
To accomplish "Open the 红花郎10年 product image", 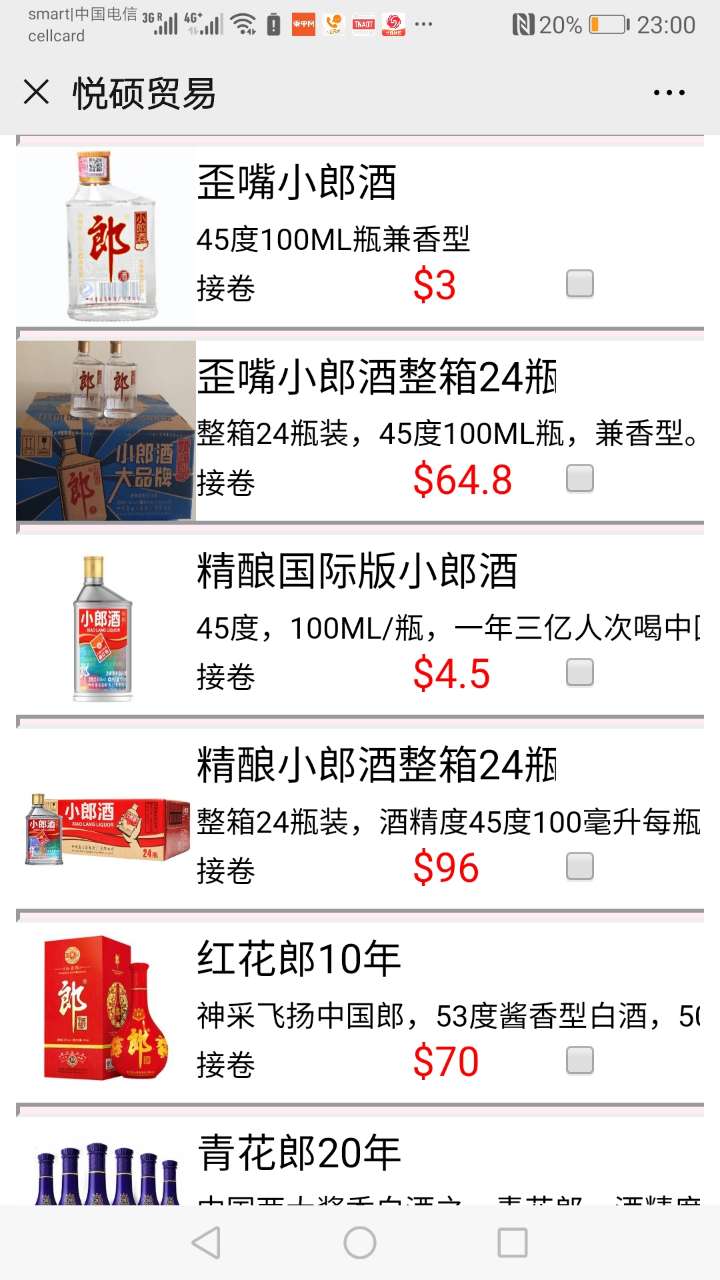I will click(x=106, y=1008).
